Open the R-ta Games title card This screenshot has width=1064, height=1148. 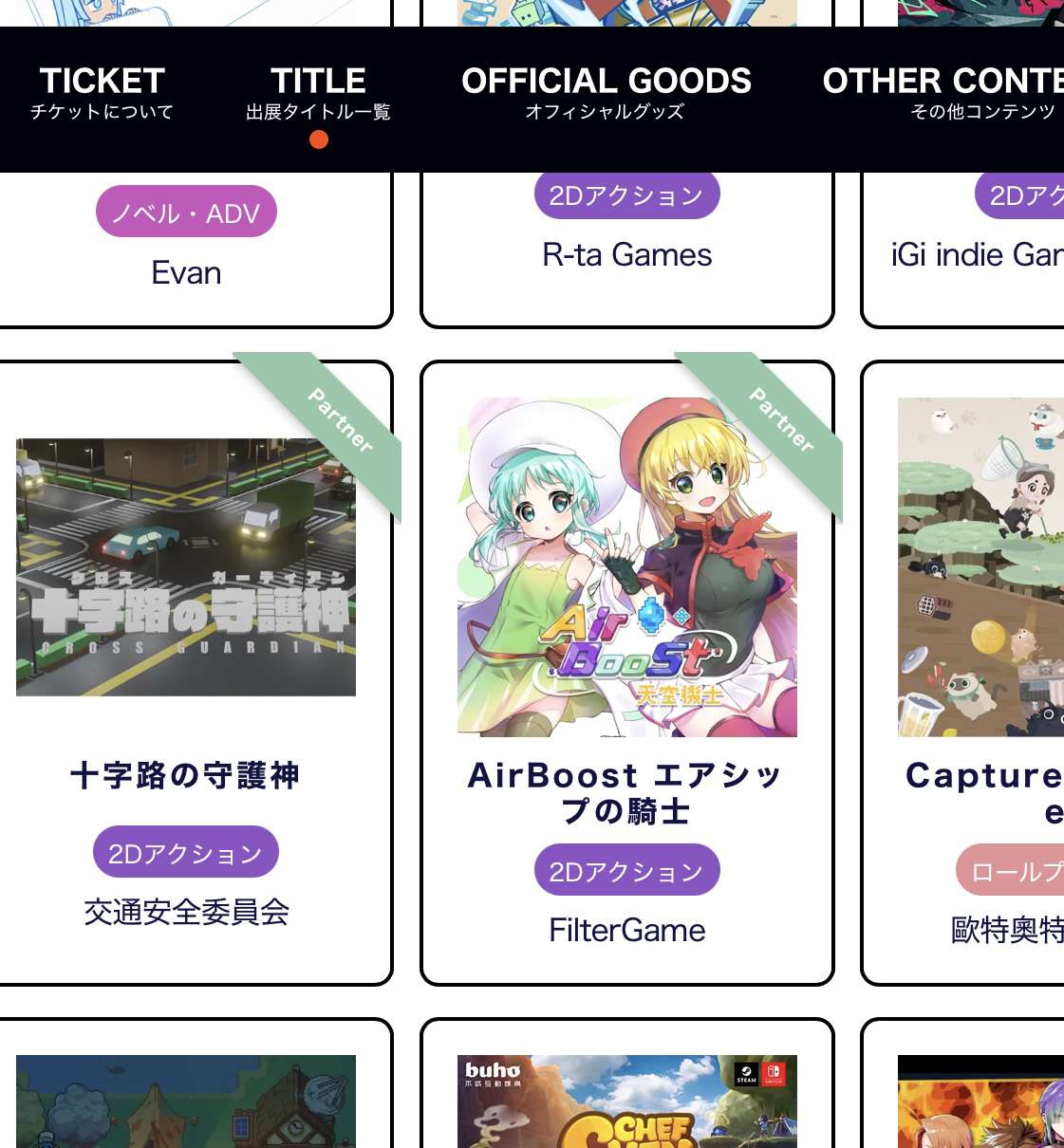(x=626, y=255)
